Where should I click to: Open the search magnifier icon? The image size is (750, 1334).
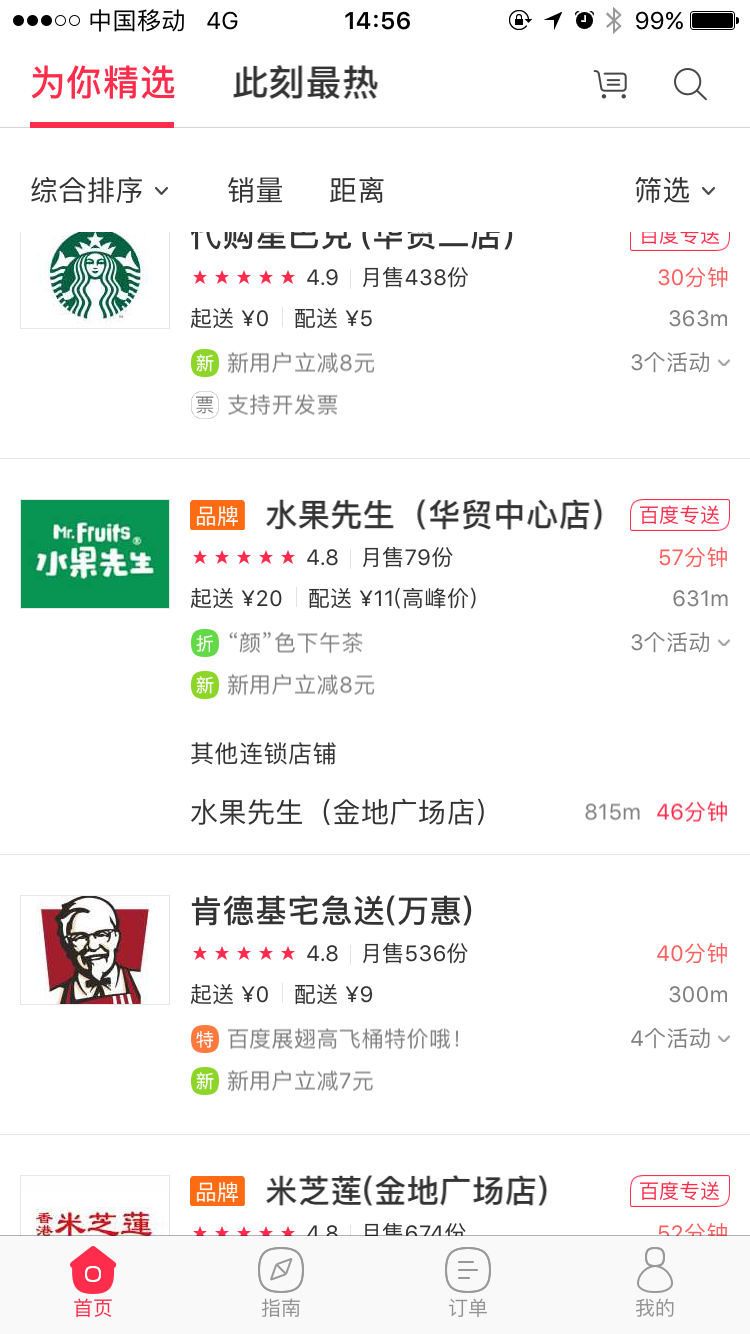pyautogui.click(x=690, y=84)
